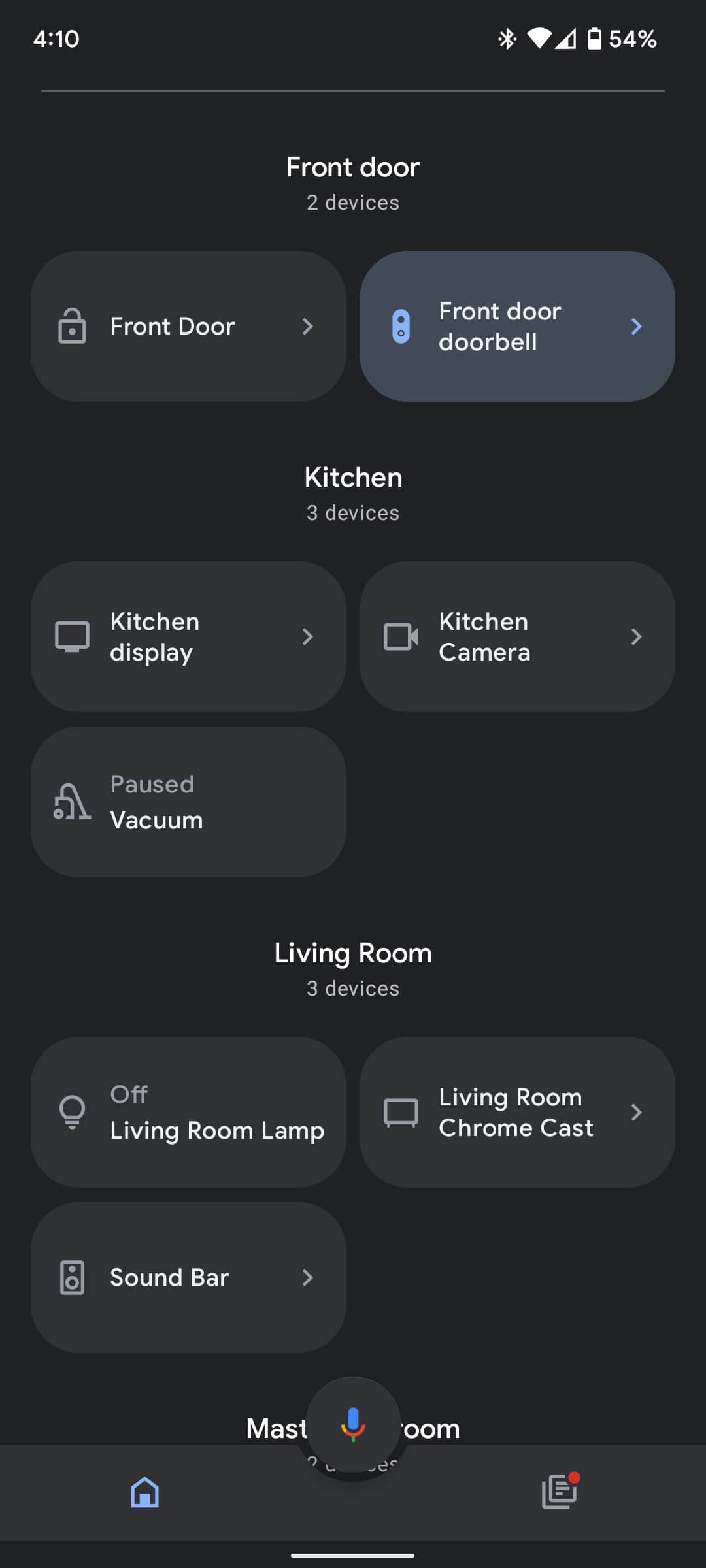Image resolution: width=706 pixels, height=1568 pixels.
Task: Click the Front door doorbell camera icon
Action: tap(401, 326)
